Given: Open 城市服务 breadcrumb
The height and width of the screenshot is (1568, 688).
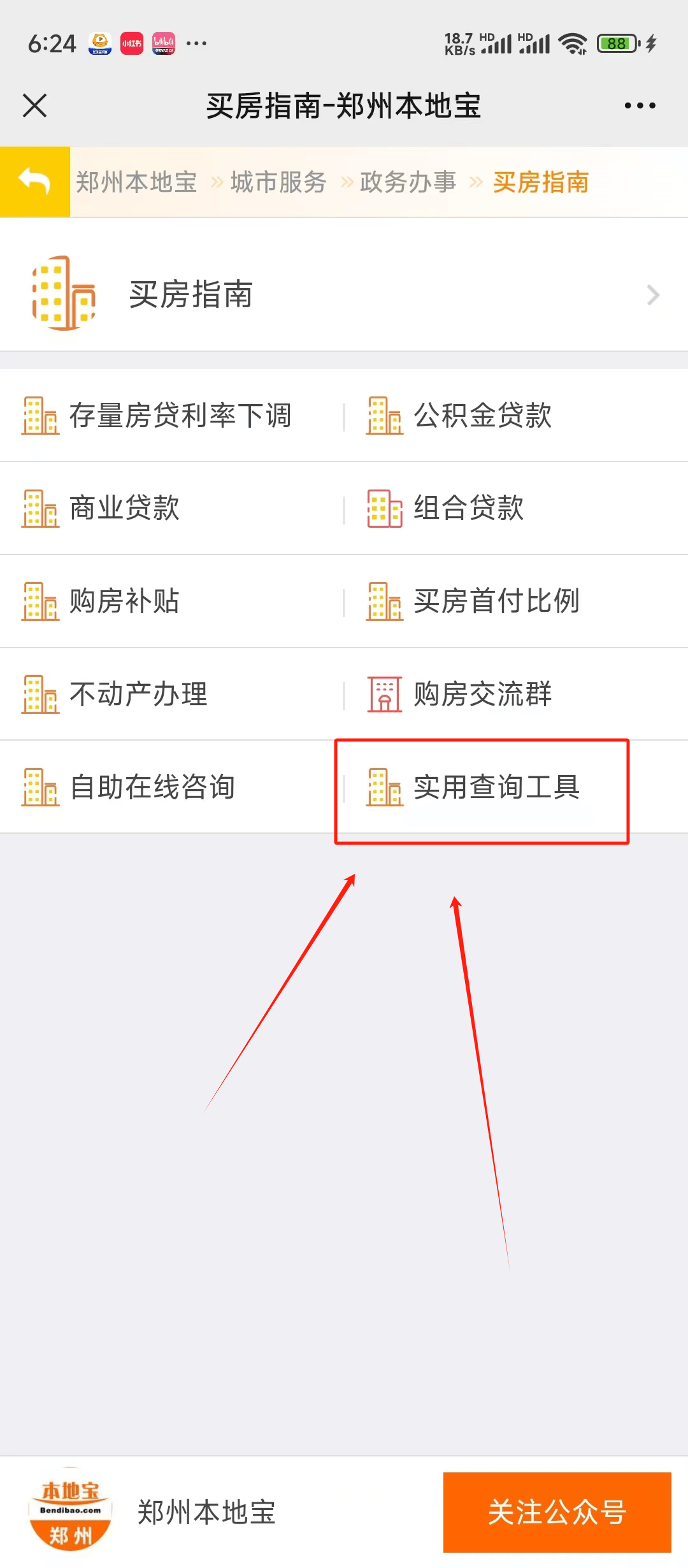Looking at the screenshot, I should (x=278, y=182).
